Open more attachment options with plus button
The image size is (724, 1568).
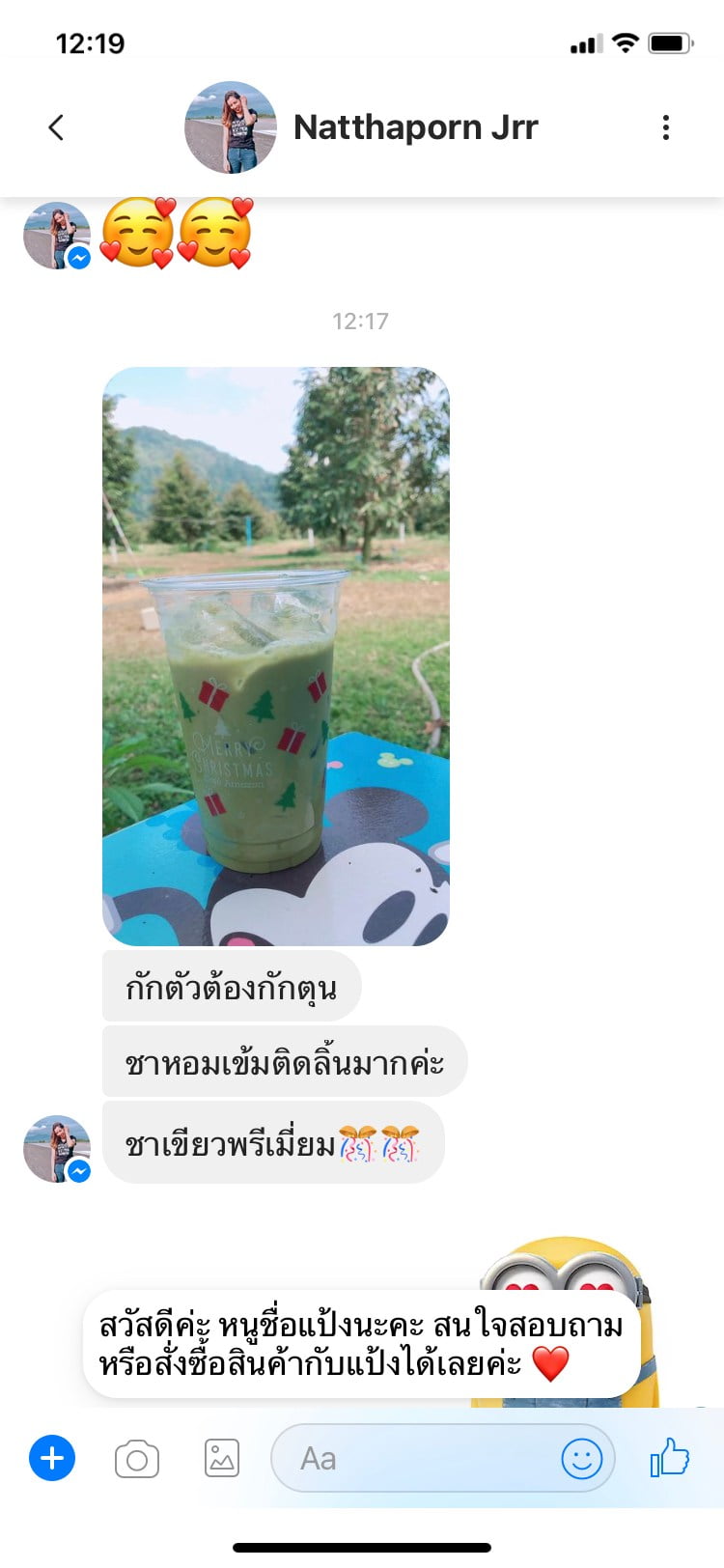point(52,1458)
